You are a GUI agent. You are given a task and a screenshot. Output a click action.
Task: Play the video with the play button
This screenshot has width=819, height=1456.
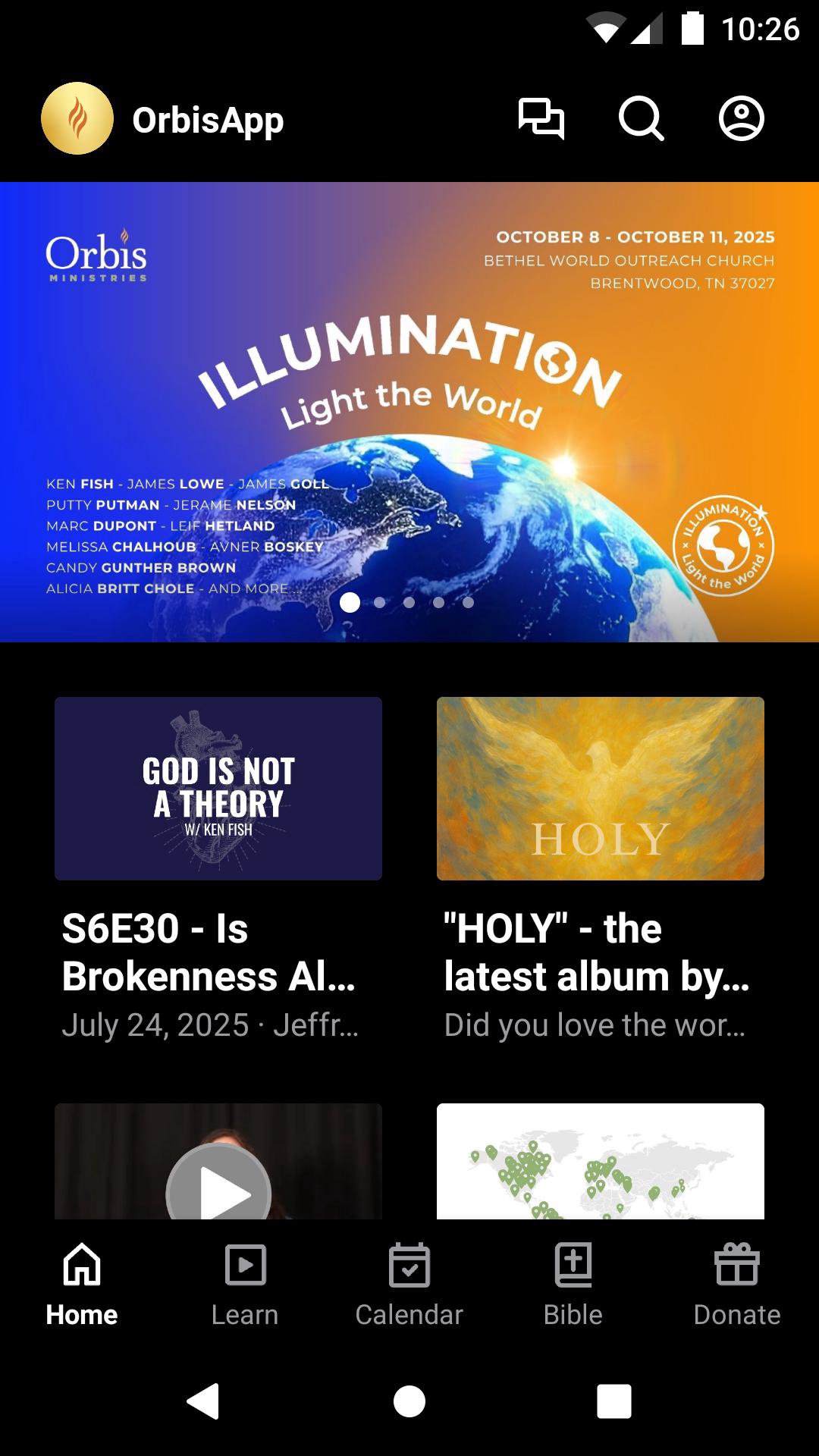pos(218,1191)
